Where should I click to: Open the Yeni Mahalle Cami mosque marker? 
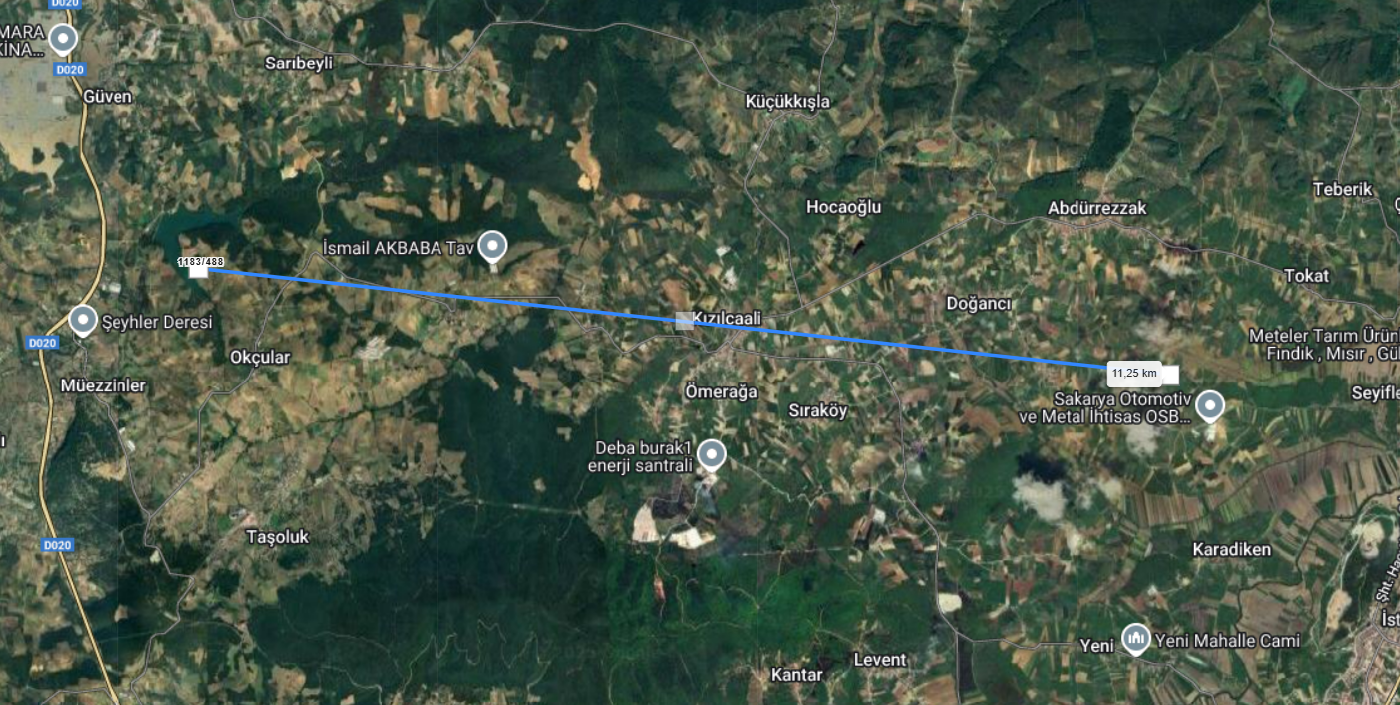click(x=1135, y=637)
